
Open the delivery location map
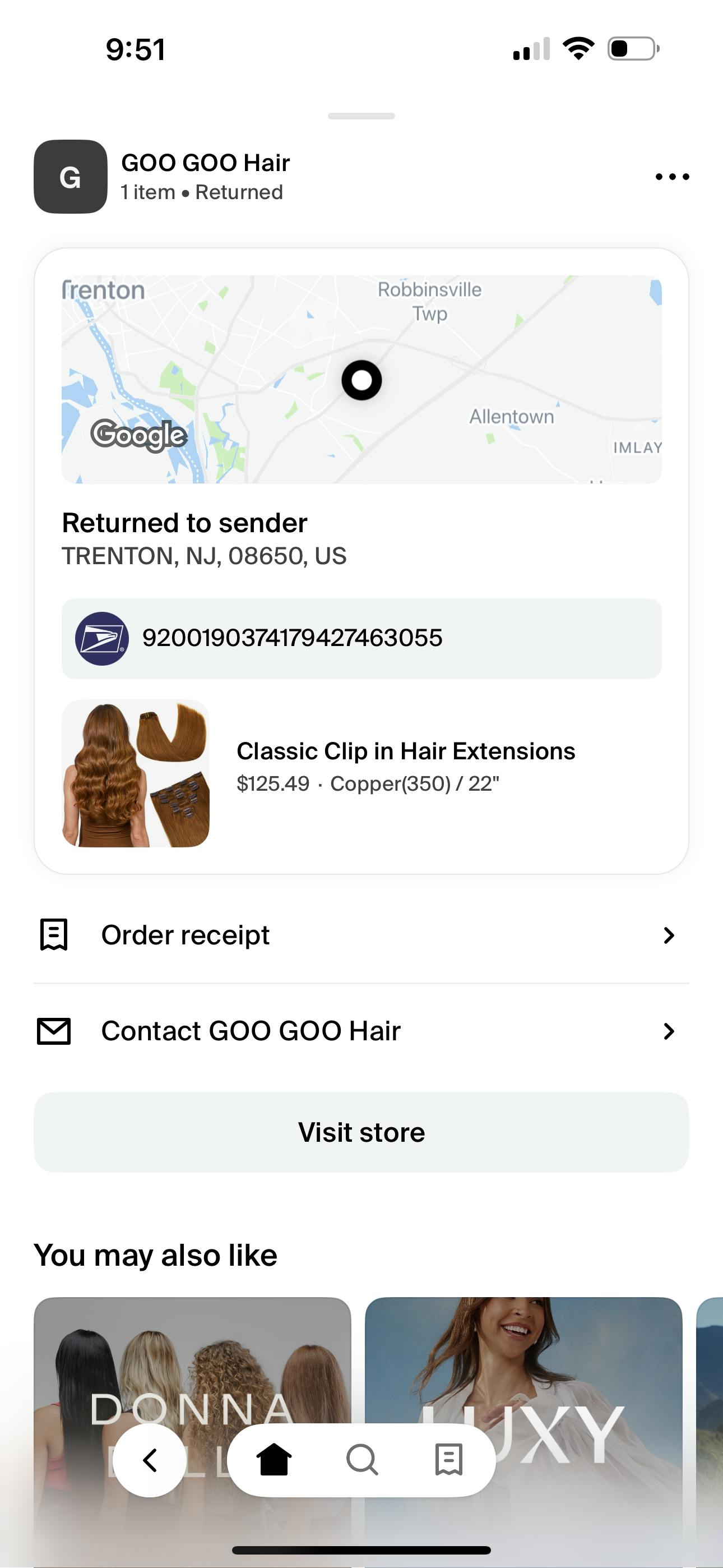pos(361,379)
